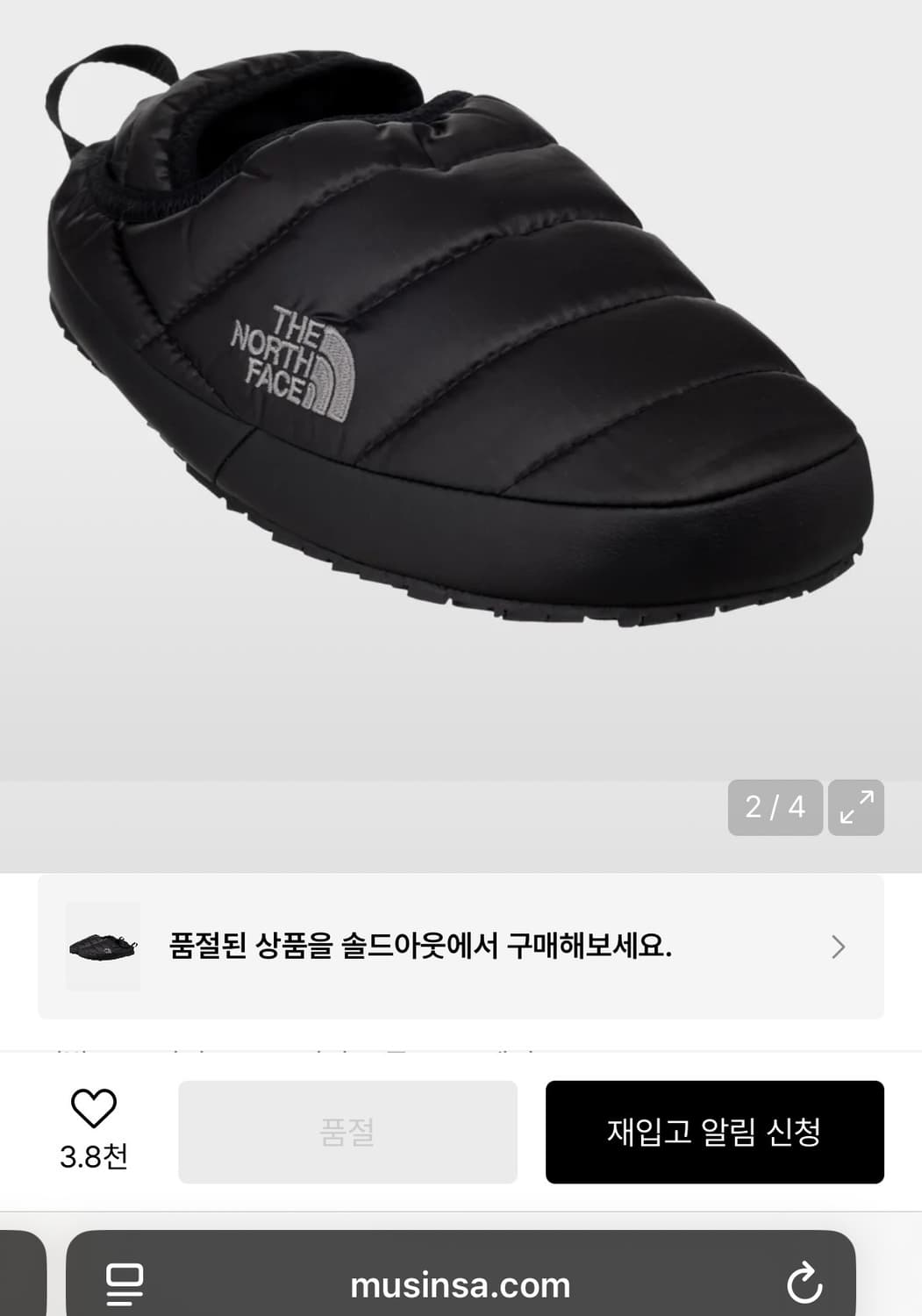922x1316 pixels.
Task: Tap the slipper thumbnail inside the sold-out banner
Action: pos(103,946)
